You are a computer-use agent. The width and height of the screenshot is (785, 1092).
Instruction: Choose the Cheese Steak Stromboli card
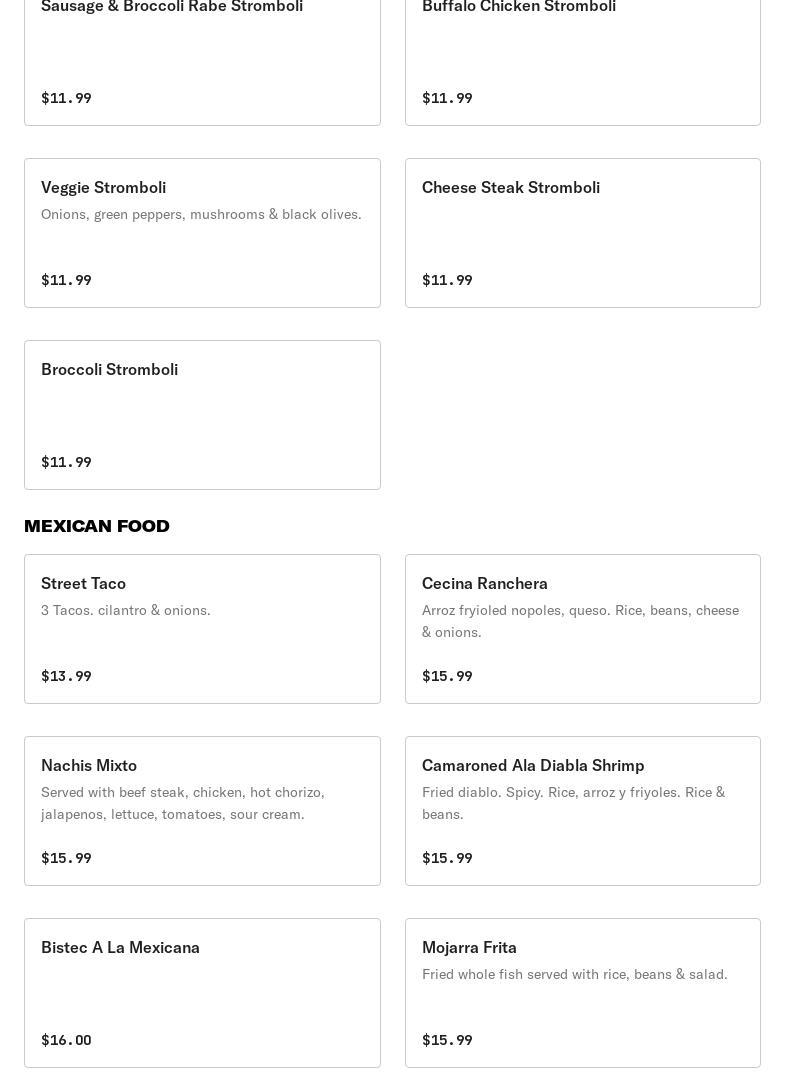(582, 232)
